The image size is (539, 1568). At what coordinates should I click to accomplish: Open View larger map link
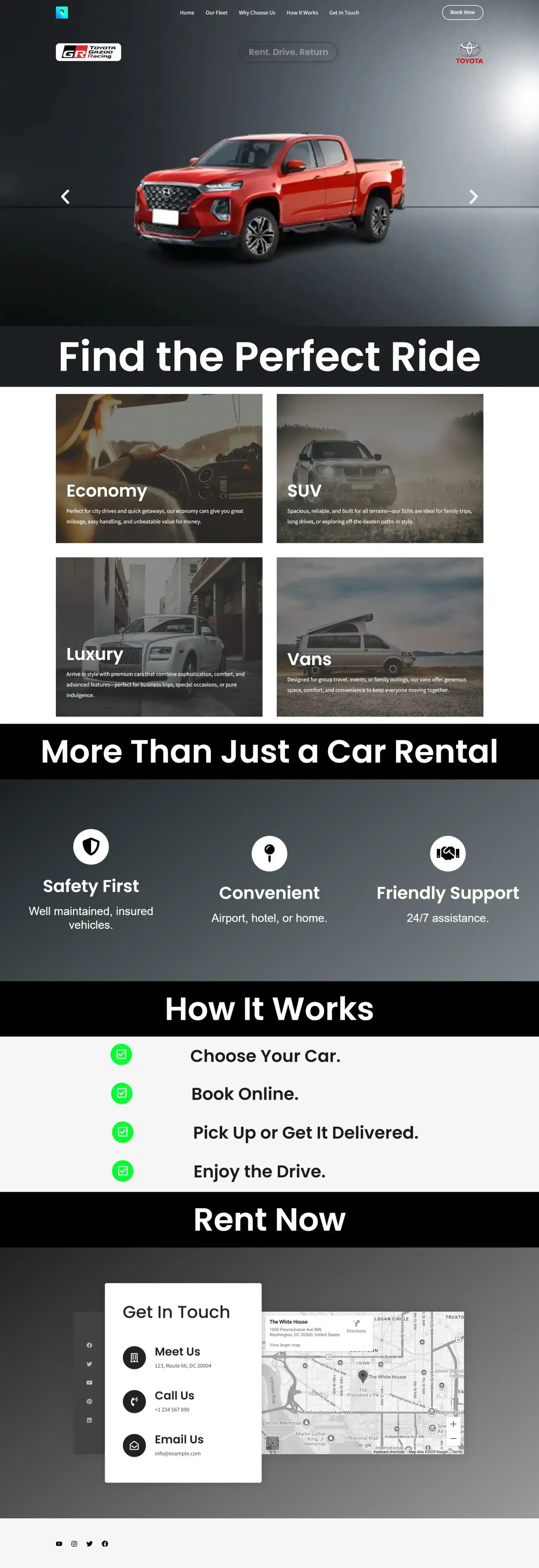285,1345
